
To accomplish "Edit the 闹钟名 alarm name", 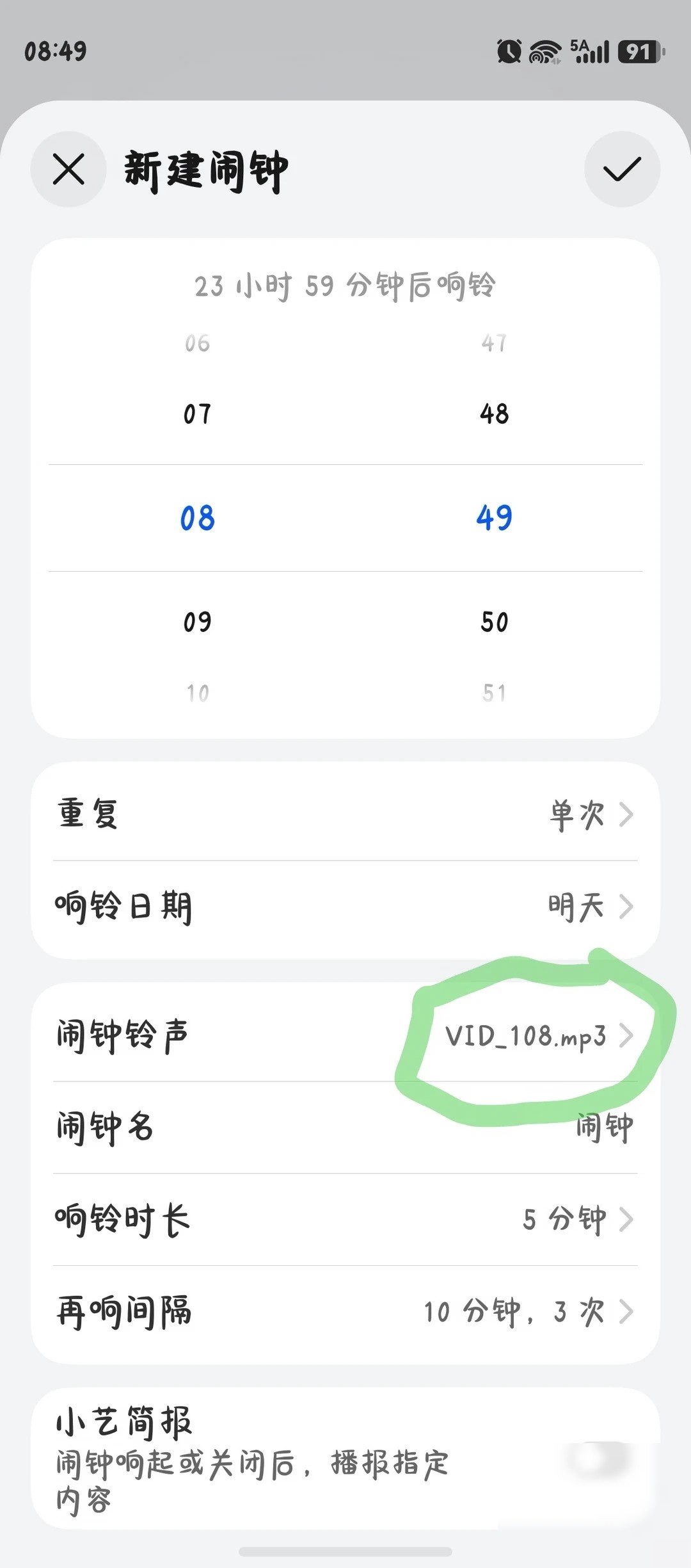I will pos(345,1127).
